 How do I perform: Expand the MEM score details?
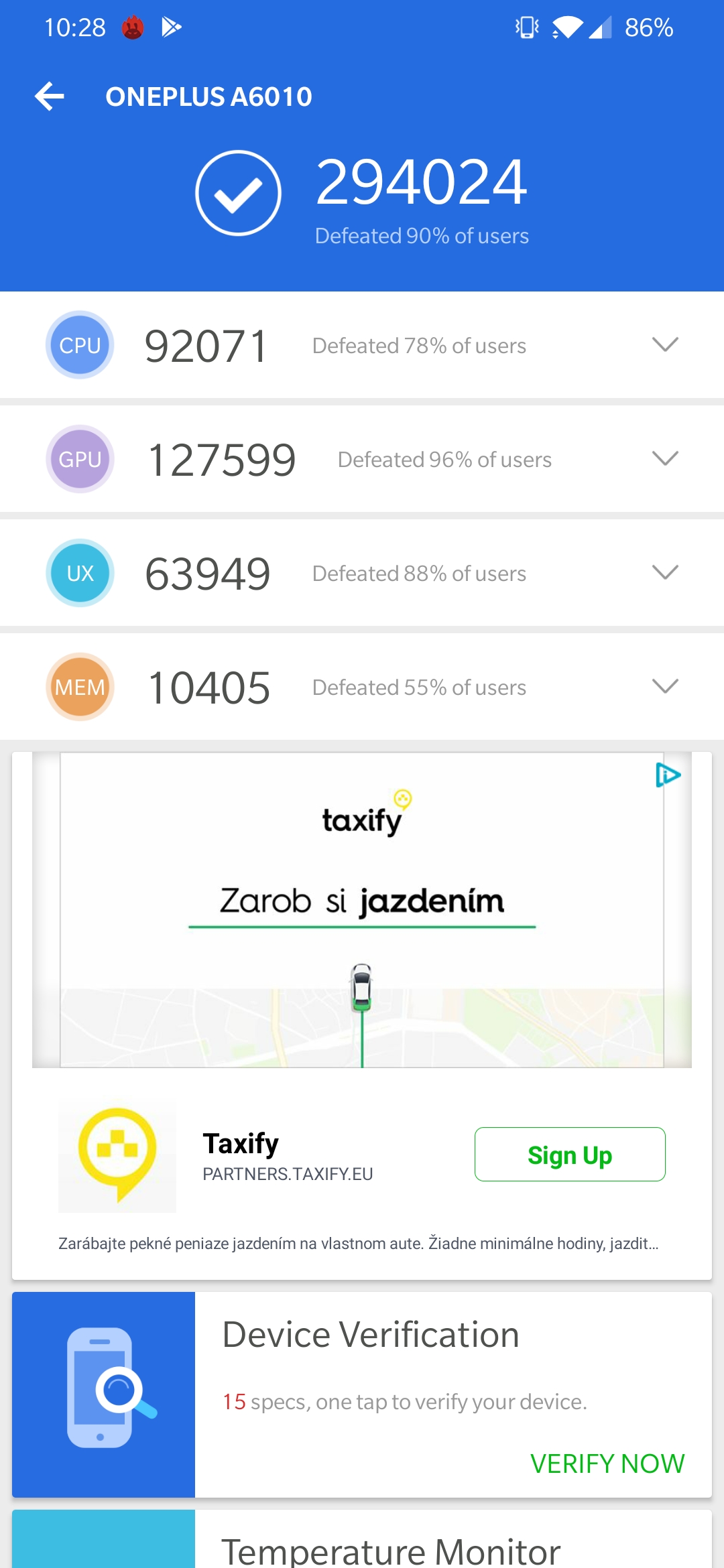tap(665, 686)
